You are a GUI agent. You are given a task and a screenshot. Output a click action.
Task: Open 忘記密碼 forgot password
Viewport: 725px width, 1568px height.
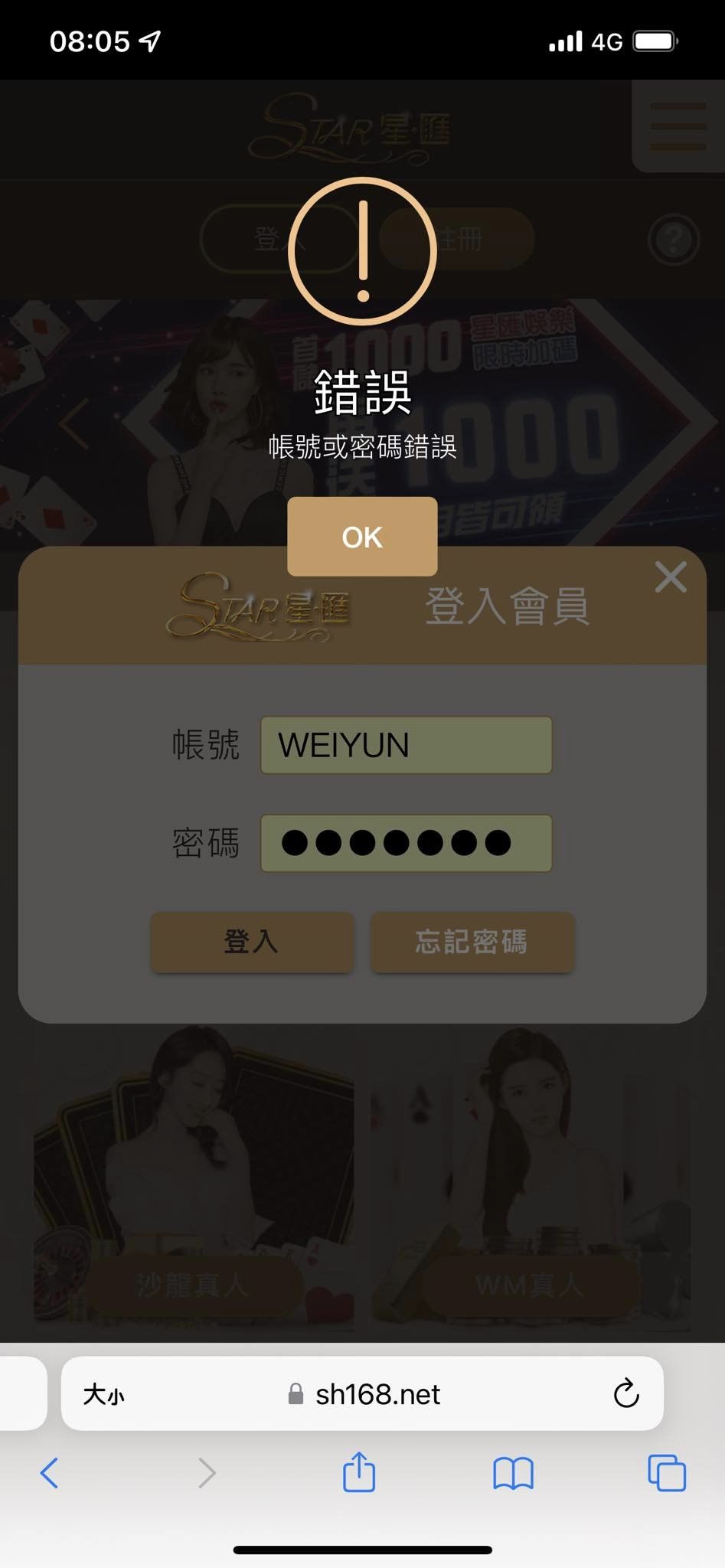(472, 942)
